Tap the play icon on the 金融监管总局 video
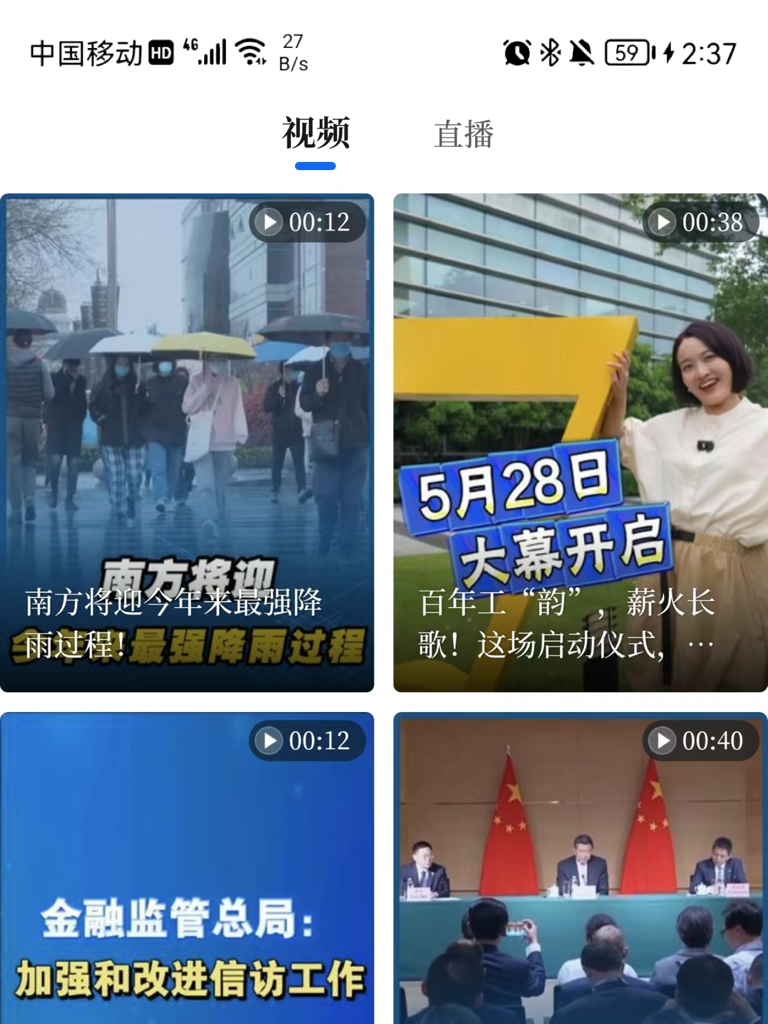This screenshot has width=768, height=1024. [x=268, y=742]
